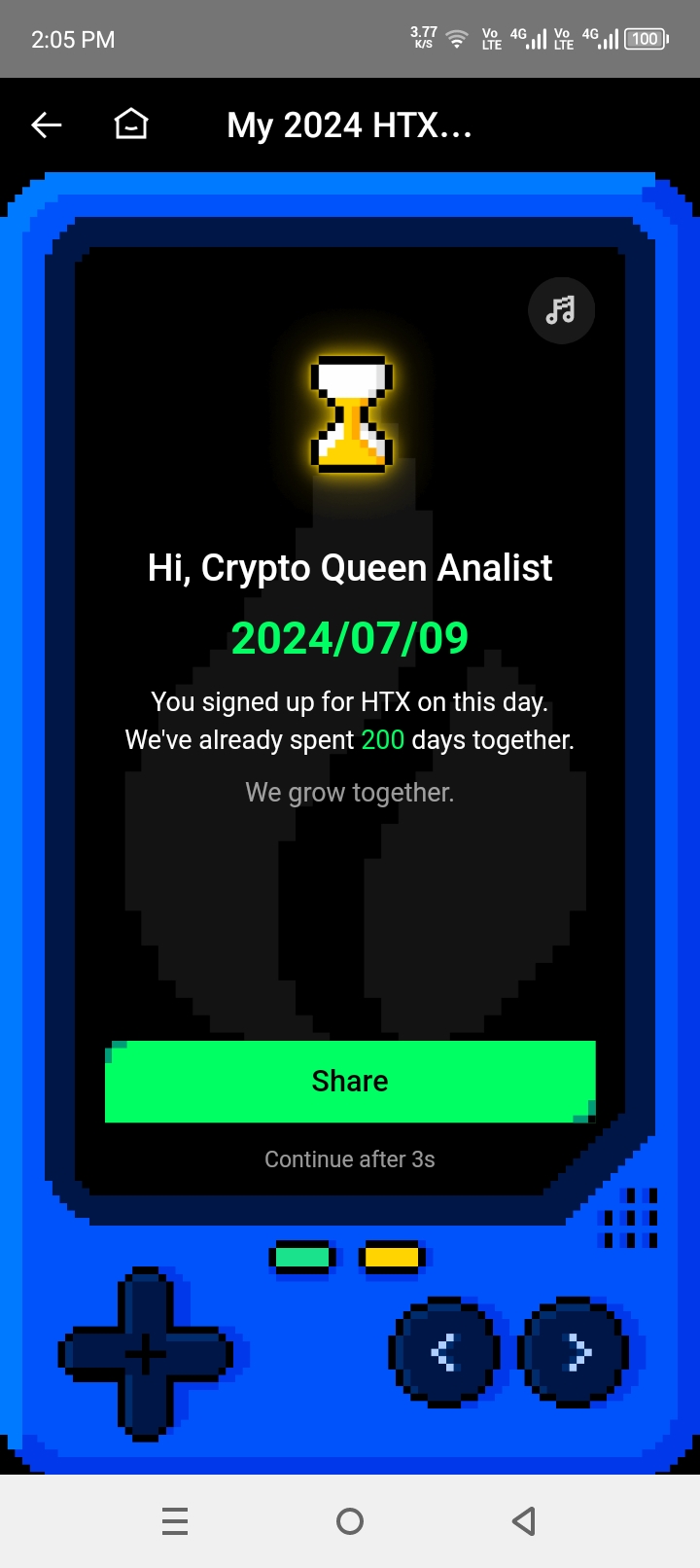Image resolution: width=700 pixels, height=1568 pixels.
Task: Go to previous page with left arrow button
Action: coord(444,1352)
